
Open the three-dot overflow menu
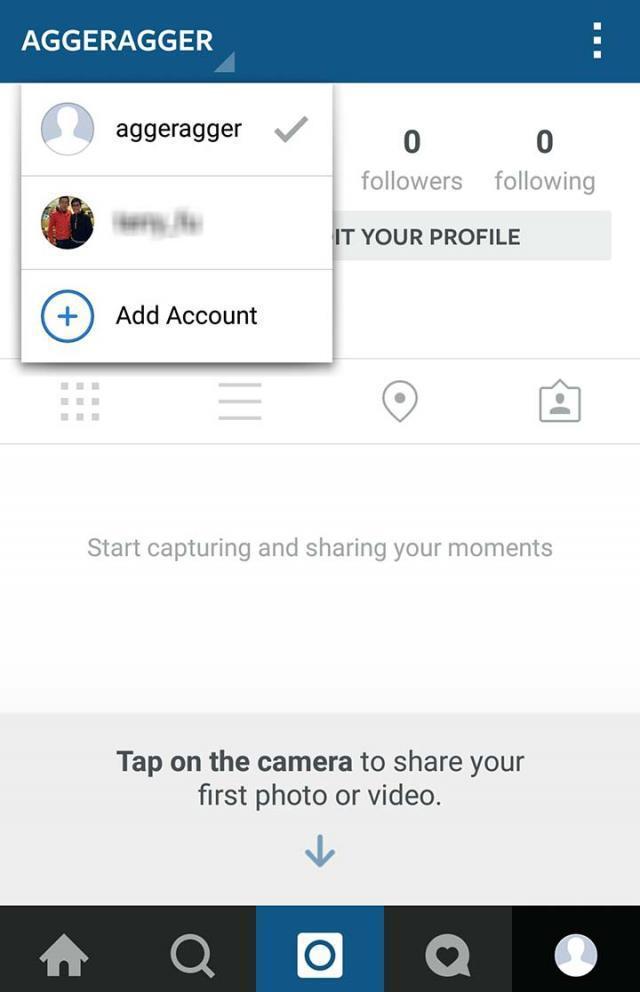tap(597, 41)
